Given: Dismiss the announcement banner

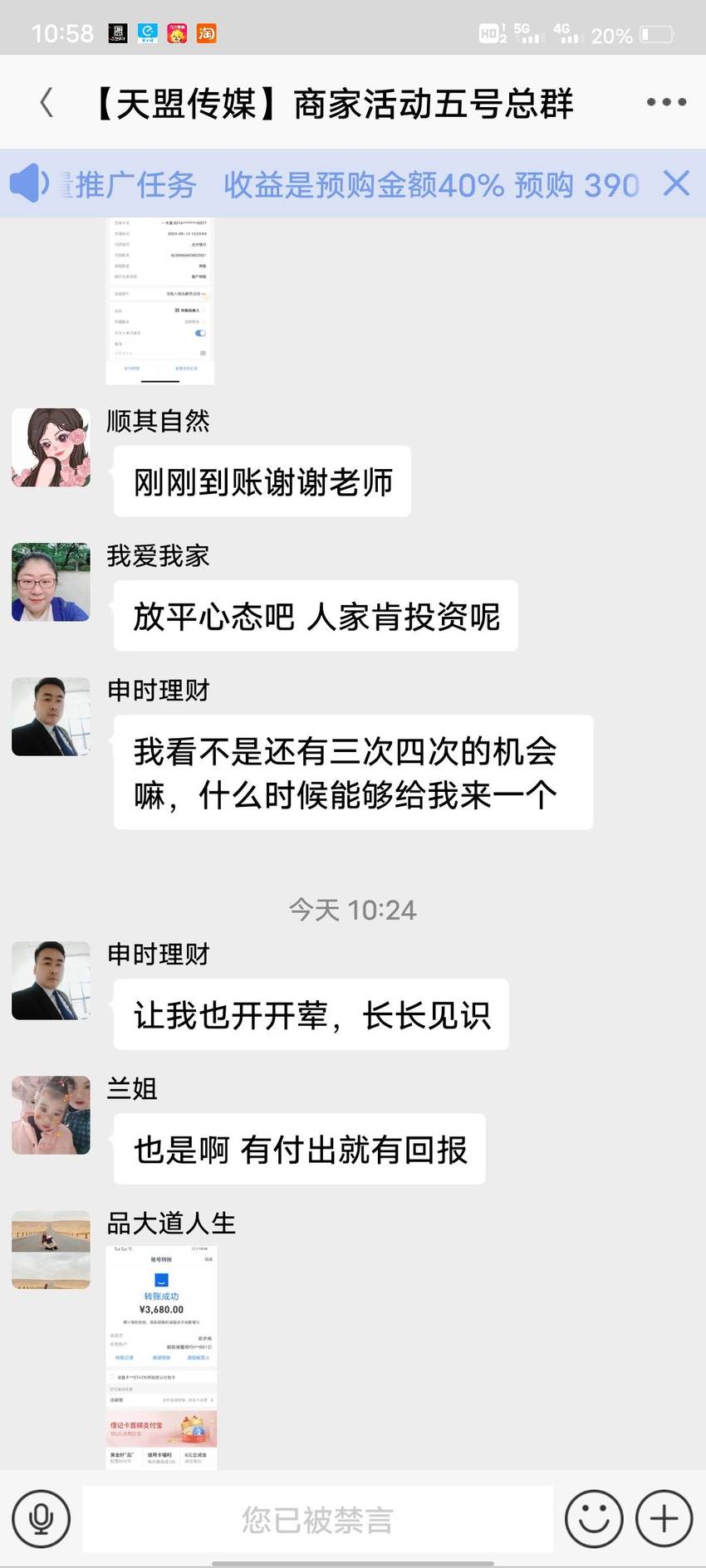Looking at the screenshot, I should click(676, 183).
